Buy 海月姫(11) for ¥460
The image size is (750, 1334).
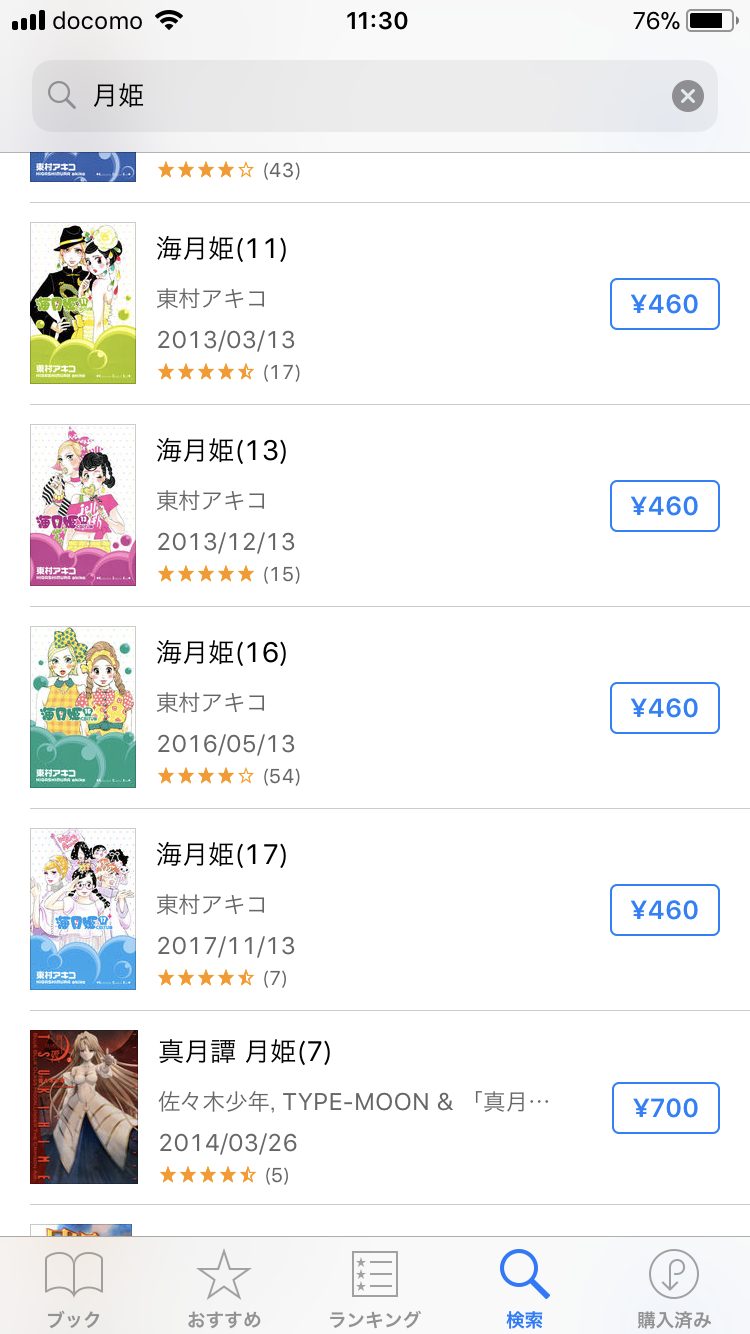click(x=664, y=304)
